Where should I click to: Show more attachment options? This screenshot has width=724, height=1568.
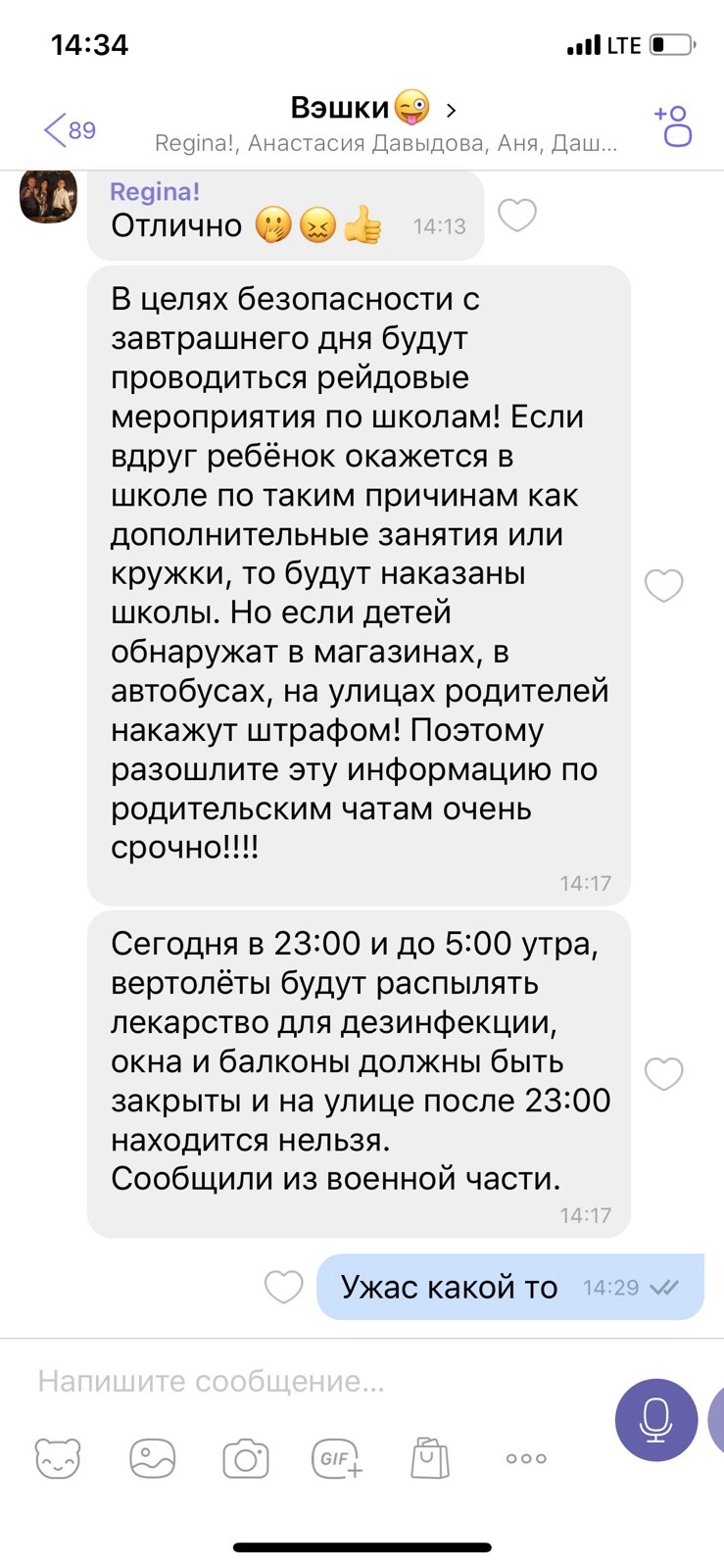coord(526,1458)
